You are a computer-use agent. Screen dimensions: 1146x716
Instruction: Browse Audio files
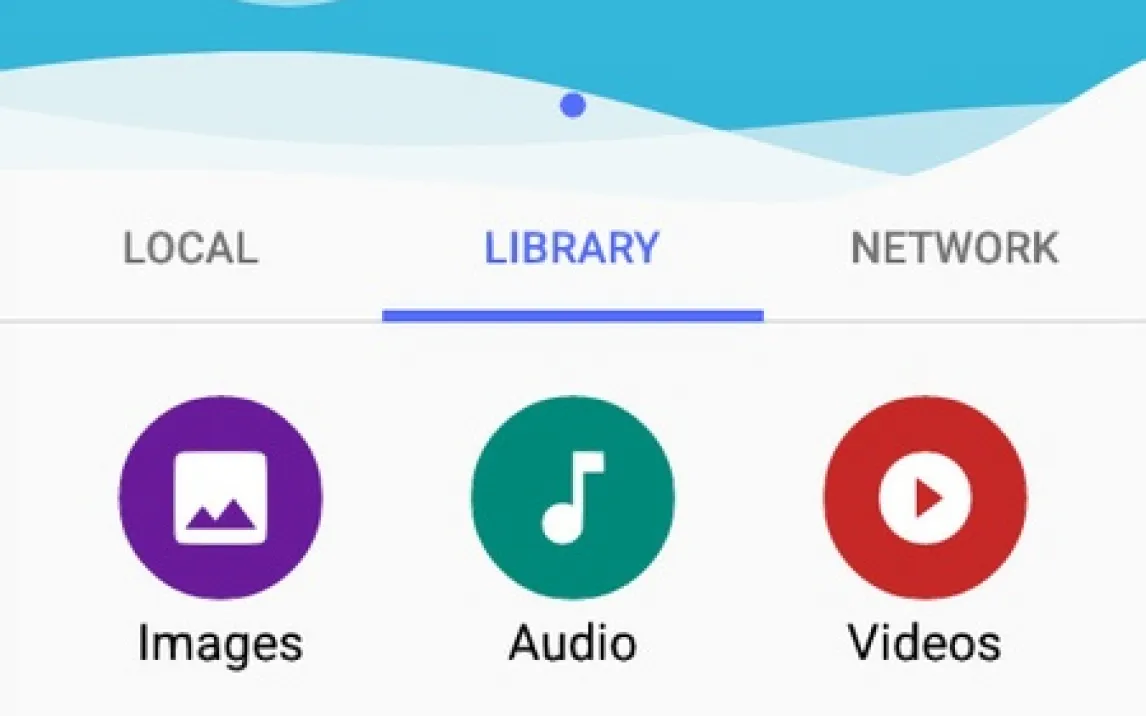(x=573, y=498)
